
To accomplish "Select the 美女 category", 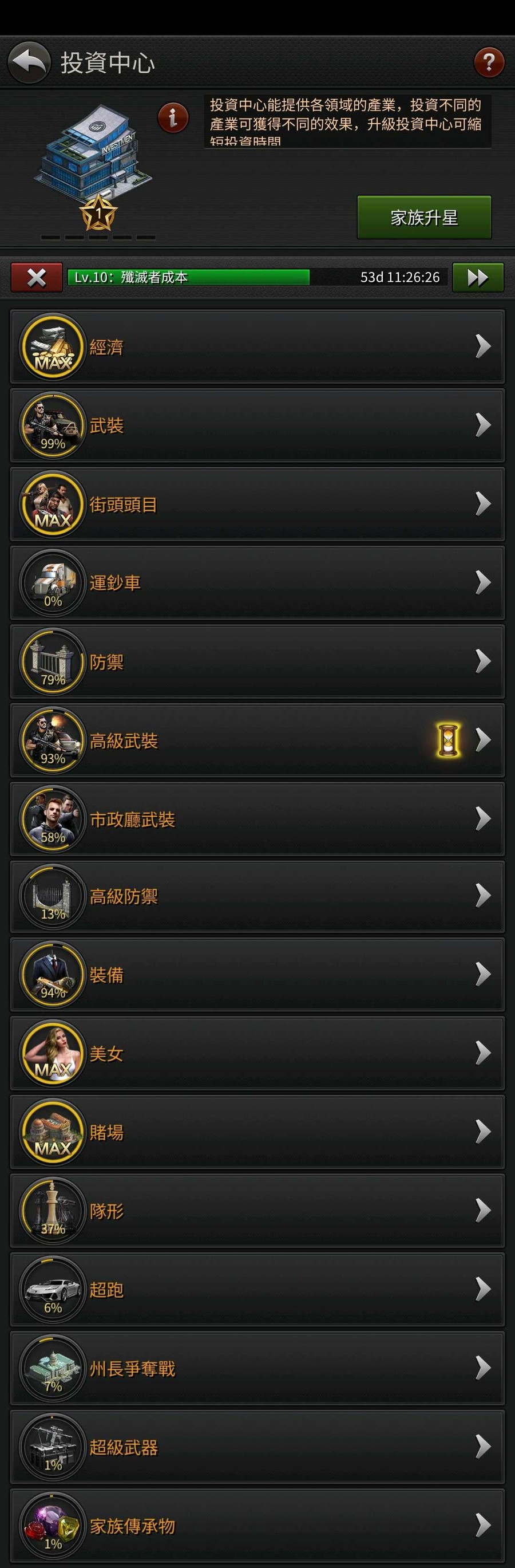I will [257, 1053].
